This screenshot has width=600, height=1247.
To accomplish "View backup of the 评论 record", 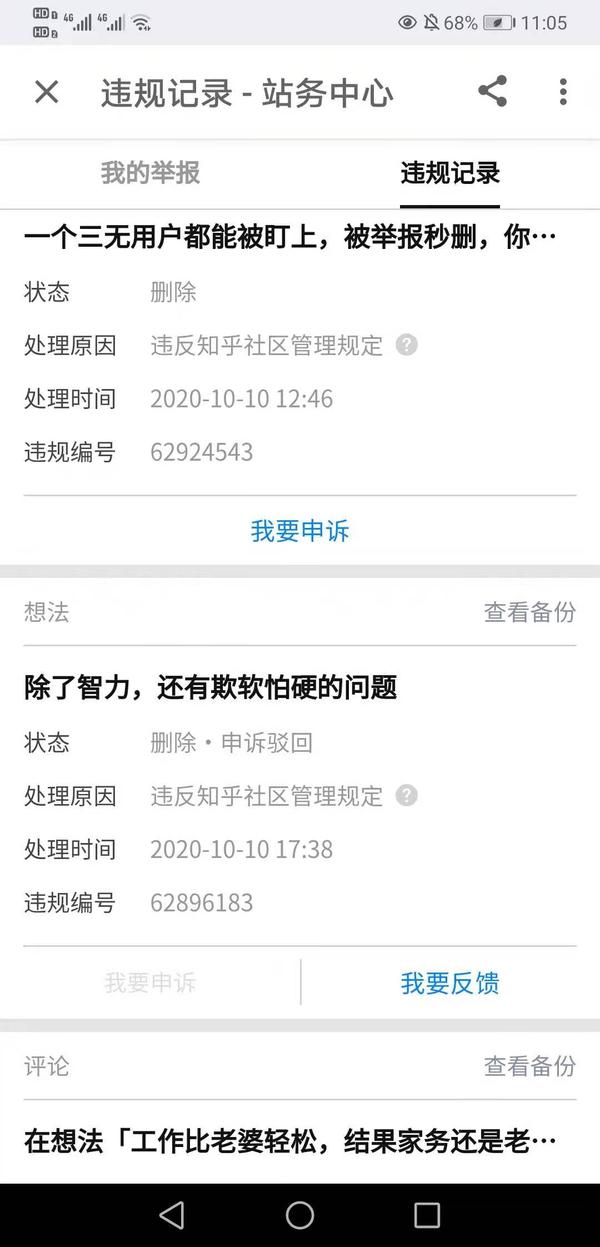I will pyautogui.click(x=530, y=1066).
